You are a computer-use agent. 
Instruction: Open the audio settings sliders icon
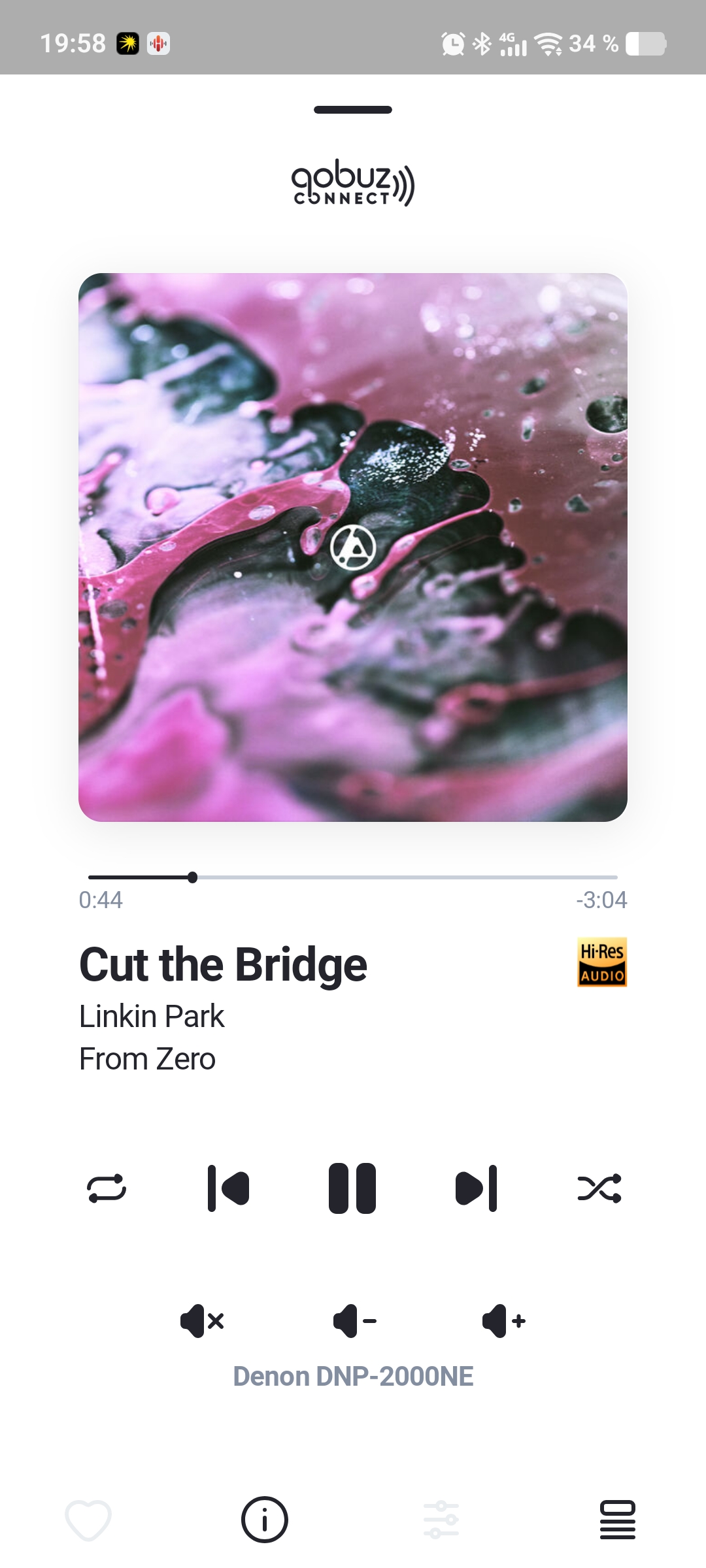441,1520
